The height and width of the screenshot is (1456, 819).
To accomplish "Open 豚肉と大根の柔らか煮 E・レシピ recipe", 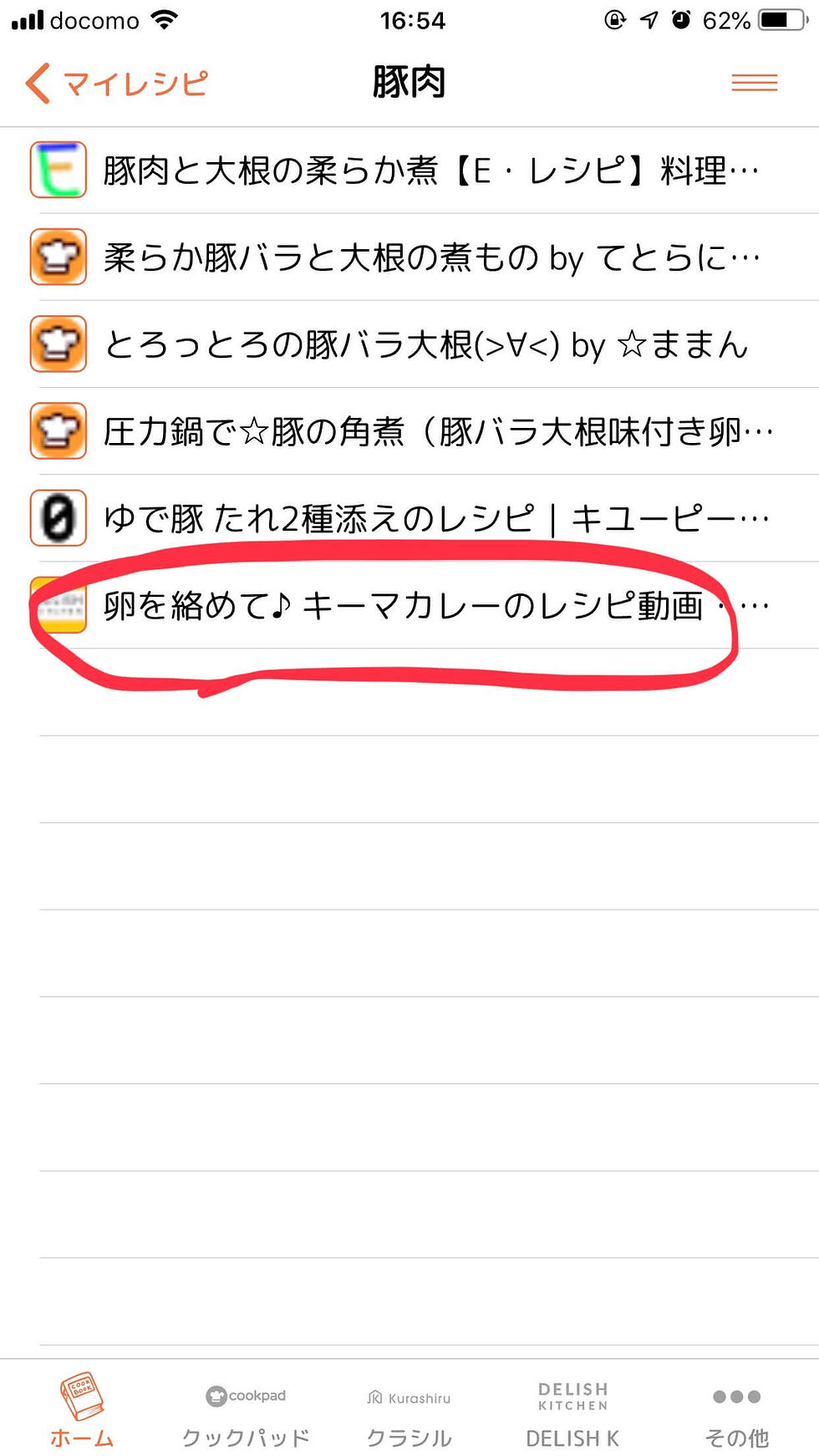I will coord(409,171).
